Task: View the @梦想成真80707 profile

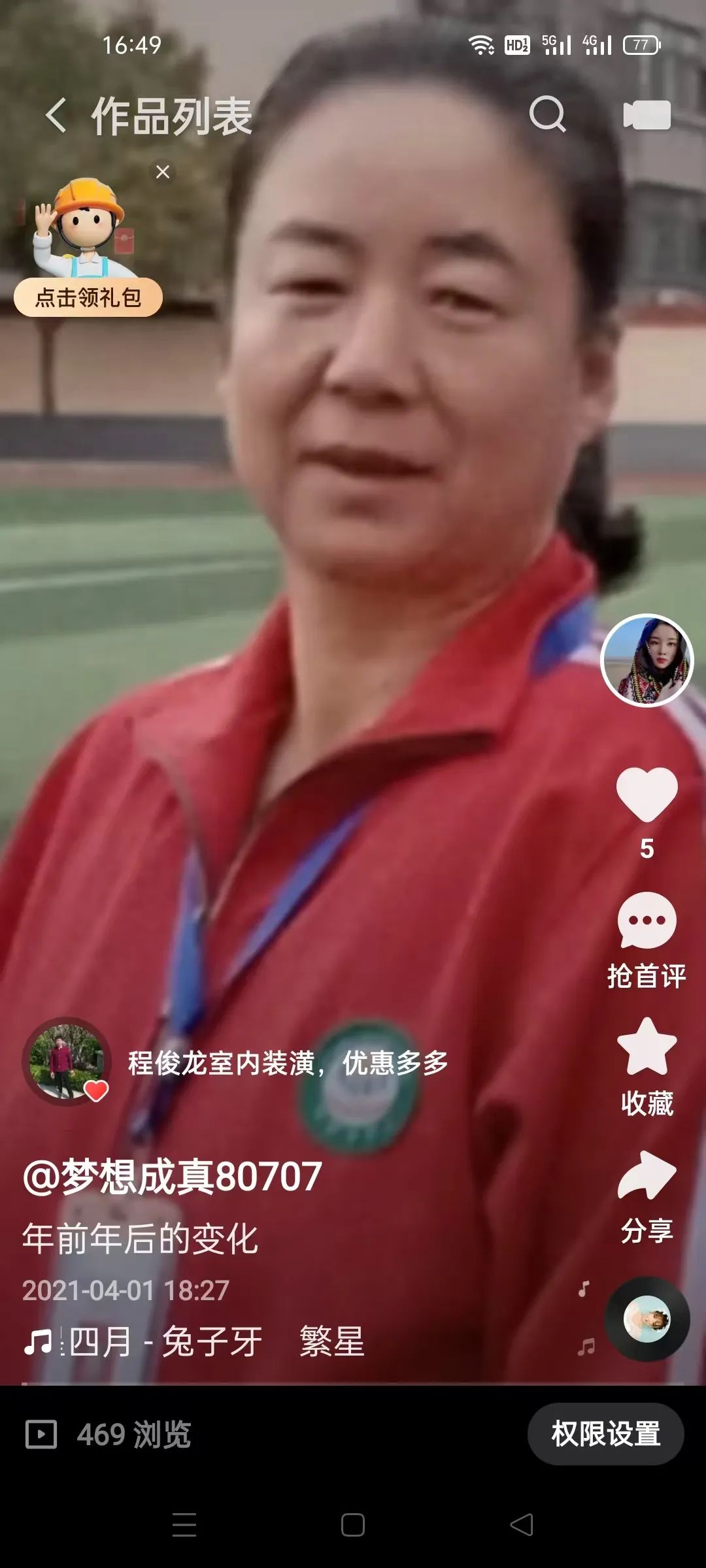Action: pyautogui.click(x=173, y=1177)
